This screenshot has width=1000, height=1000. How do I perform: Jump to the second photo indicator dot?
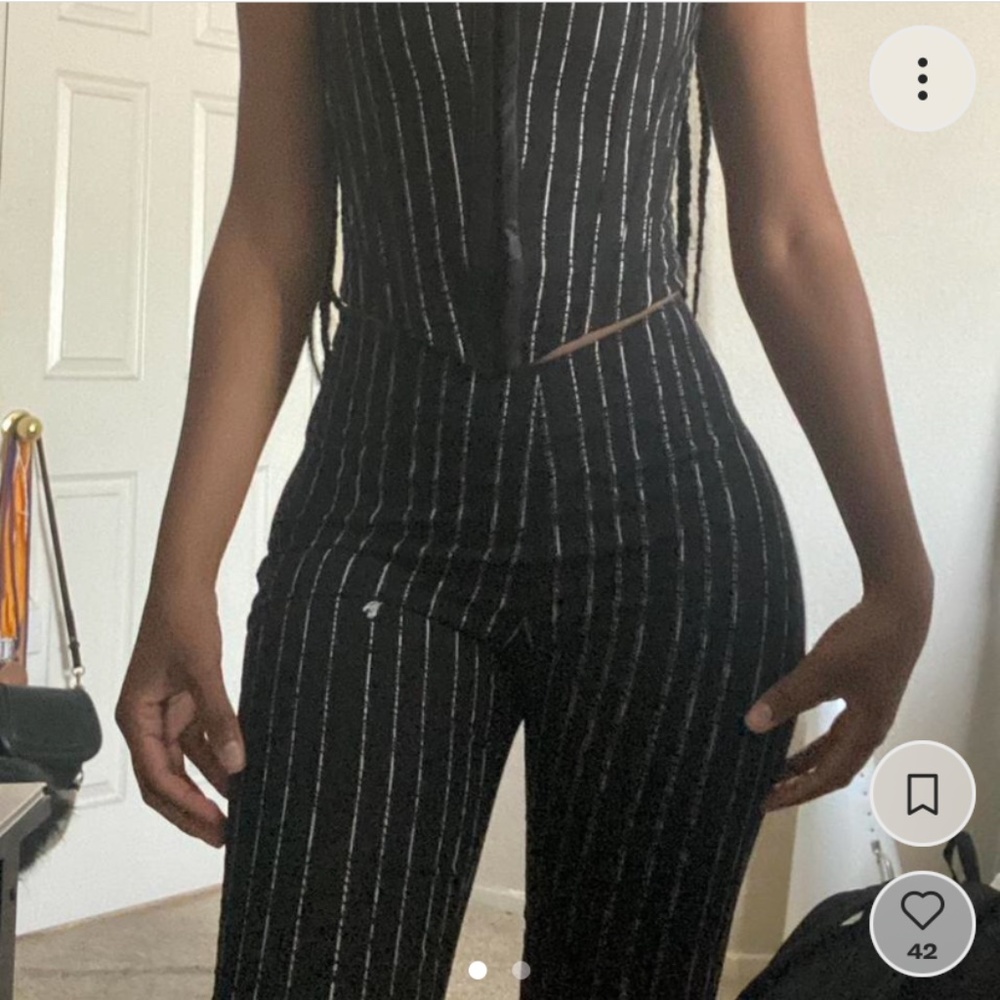click(521, 969)
